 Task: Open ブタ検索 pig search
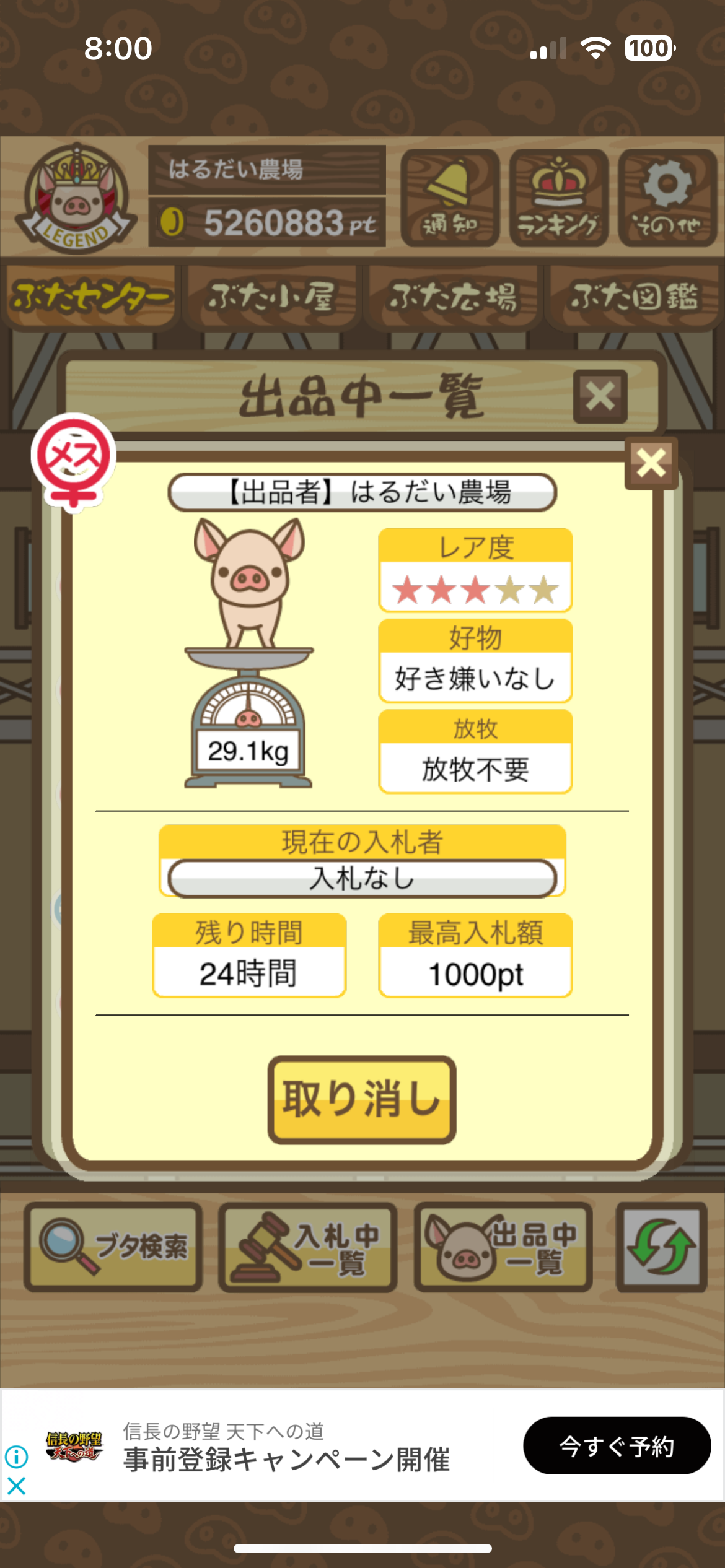coord(113,1247)
